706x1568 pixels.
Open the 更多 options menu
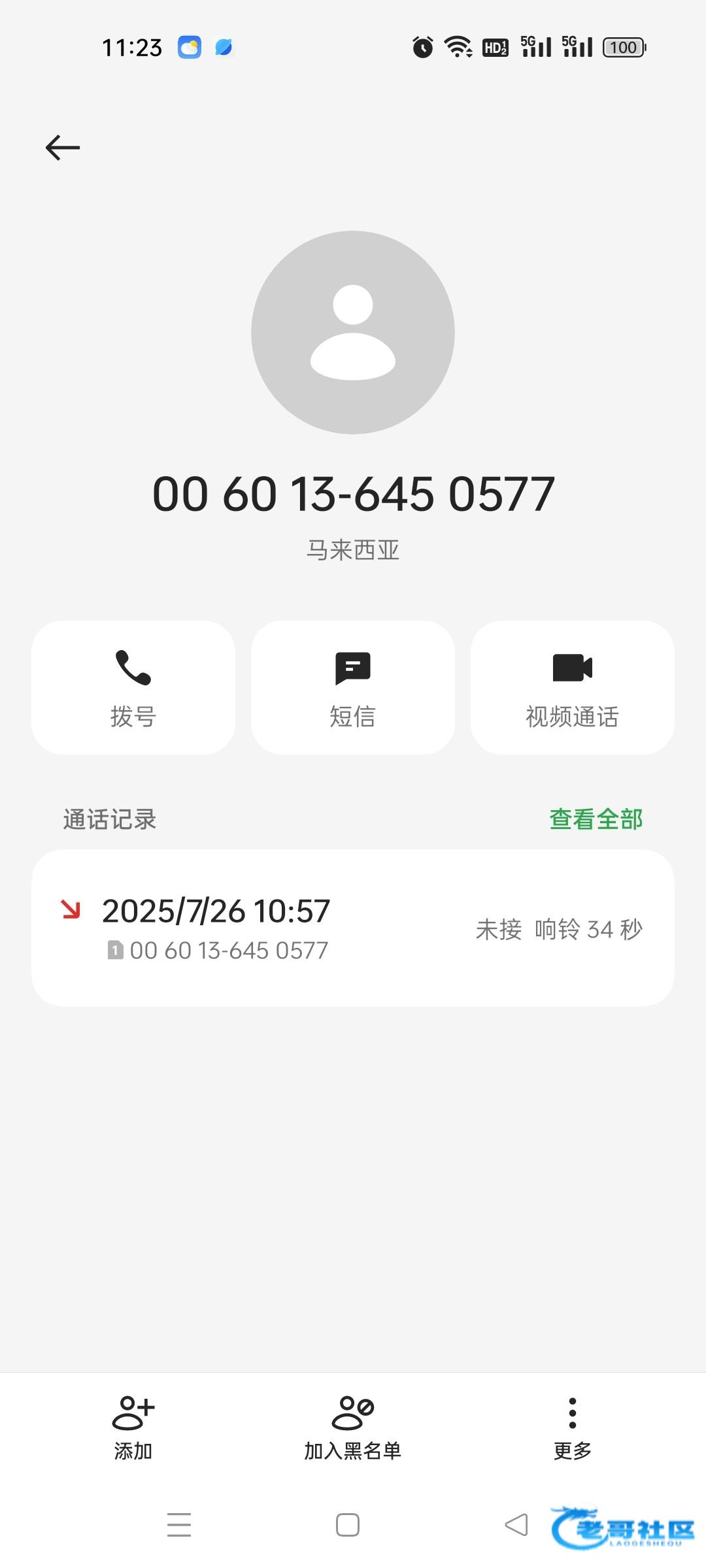(x=572, y=1427)
